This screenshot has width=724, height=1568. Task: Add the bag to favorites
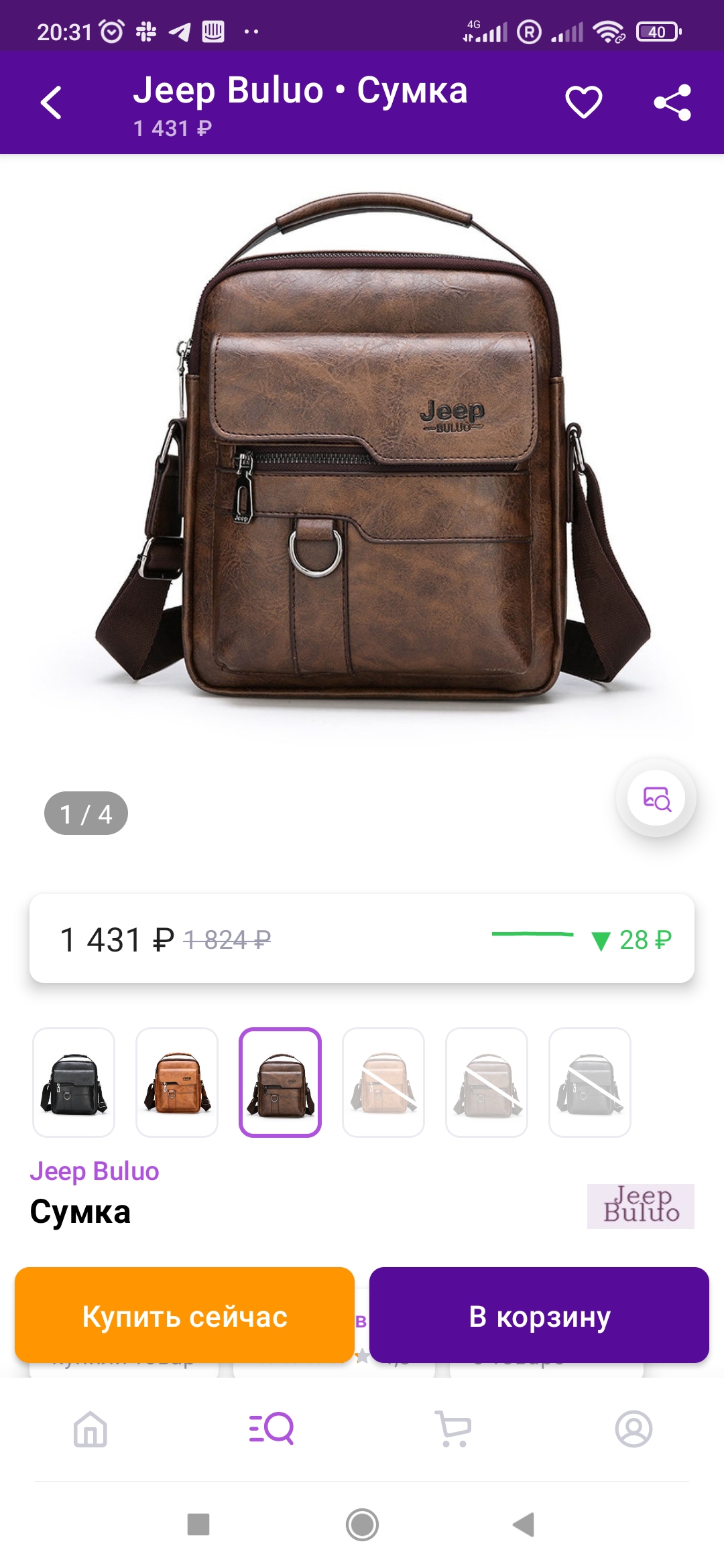[583, 103]
